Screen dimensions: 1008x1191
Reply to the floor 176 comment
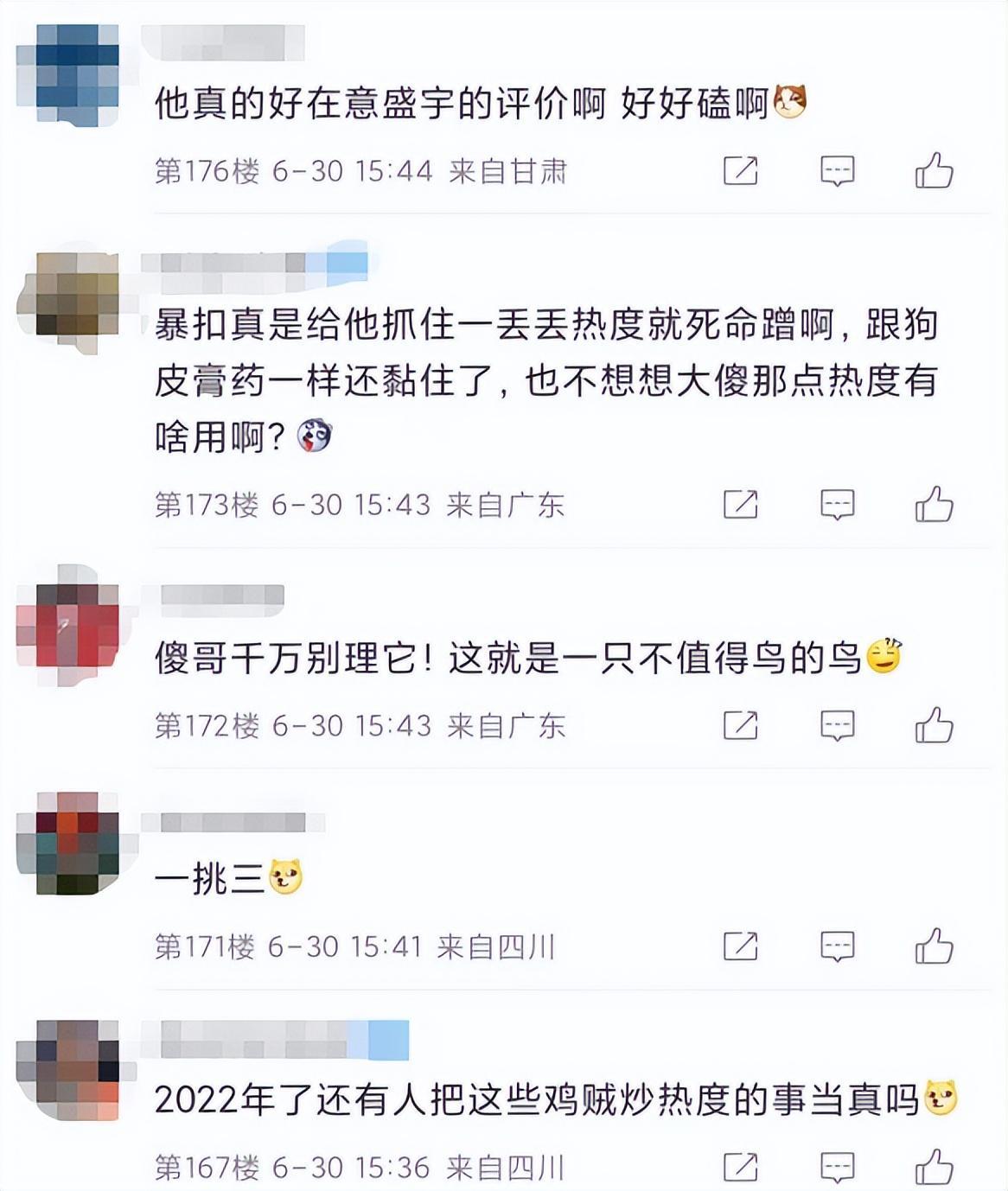coord(837,171)
